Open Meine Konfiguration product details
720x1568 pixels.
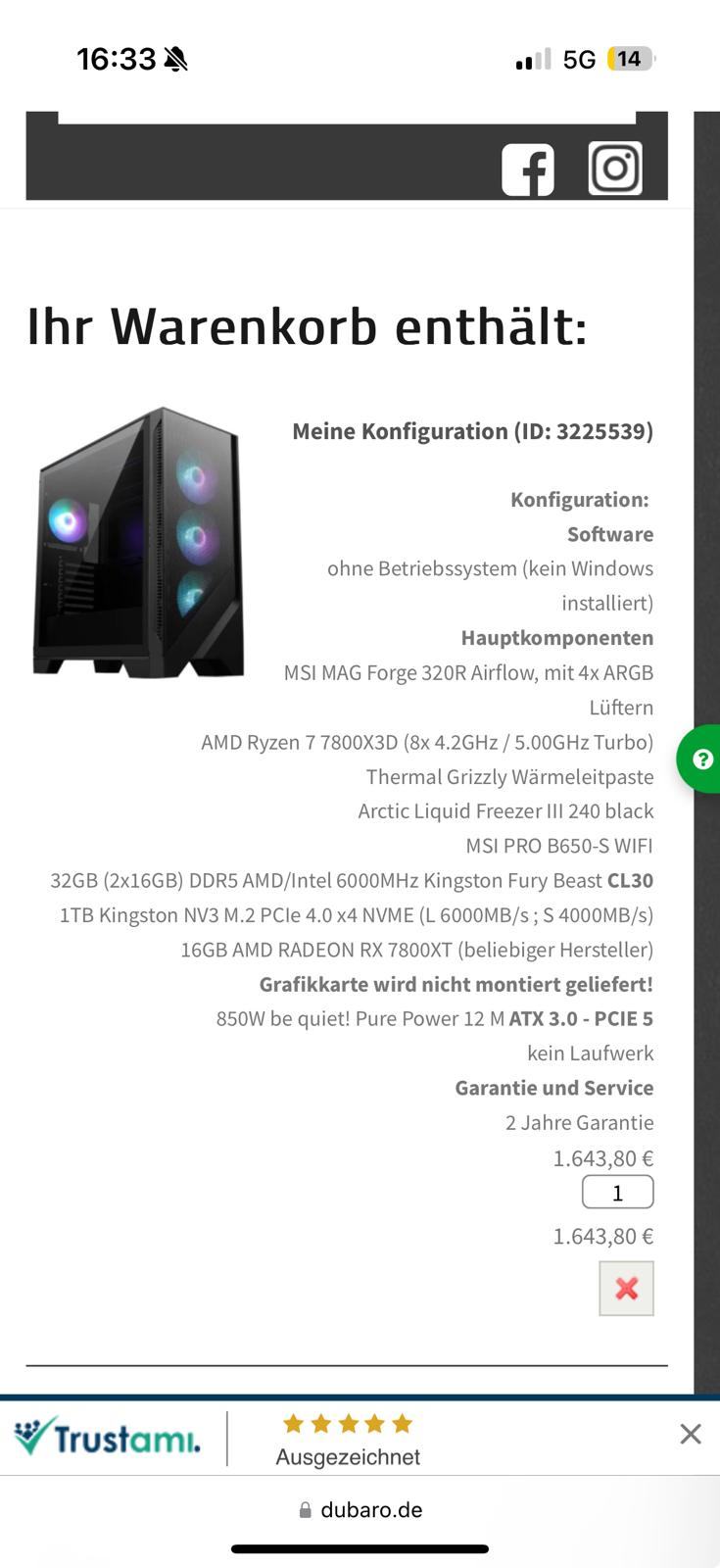(472, 431)
